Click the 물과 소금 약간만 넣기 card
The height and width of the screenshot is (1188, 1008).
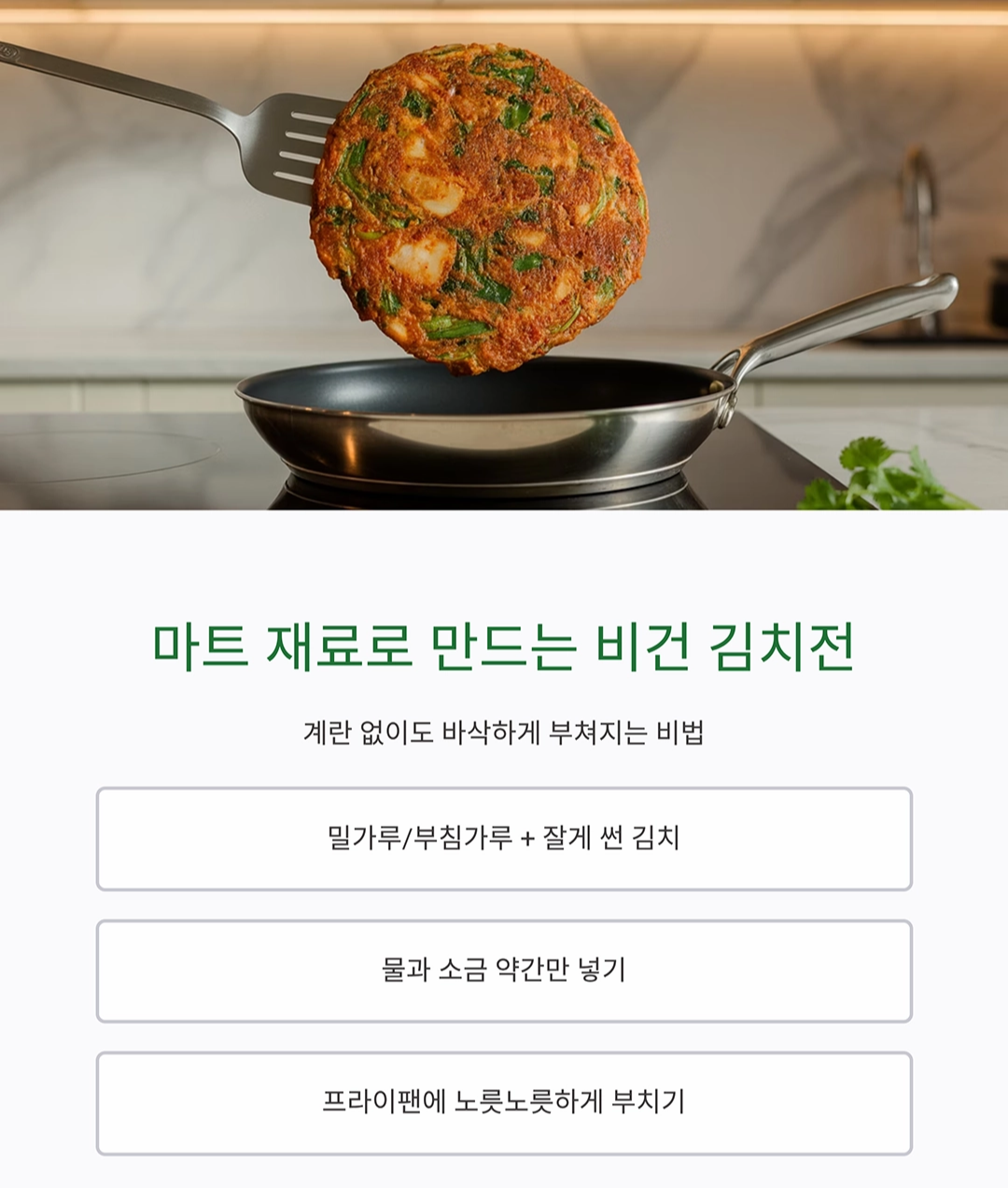(504, 971)
